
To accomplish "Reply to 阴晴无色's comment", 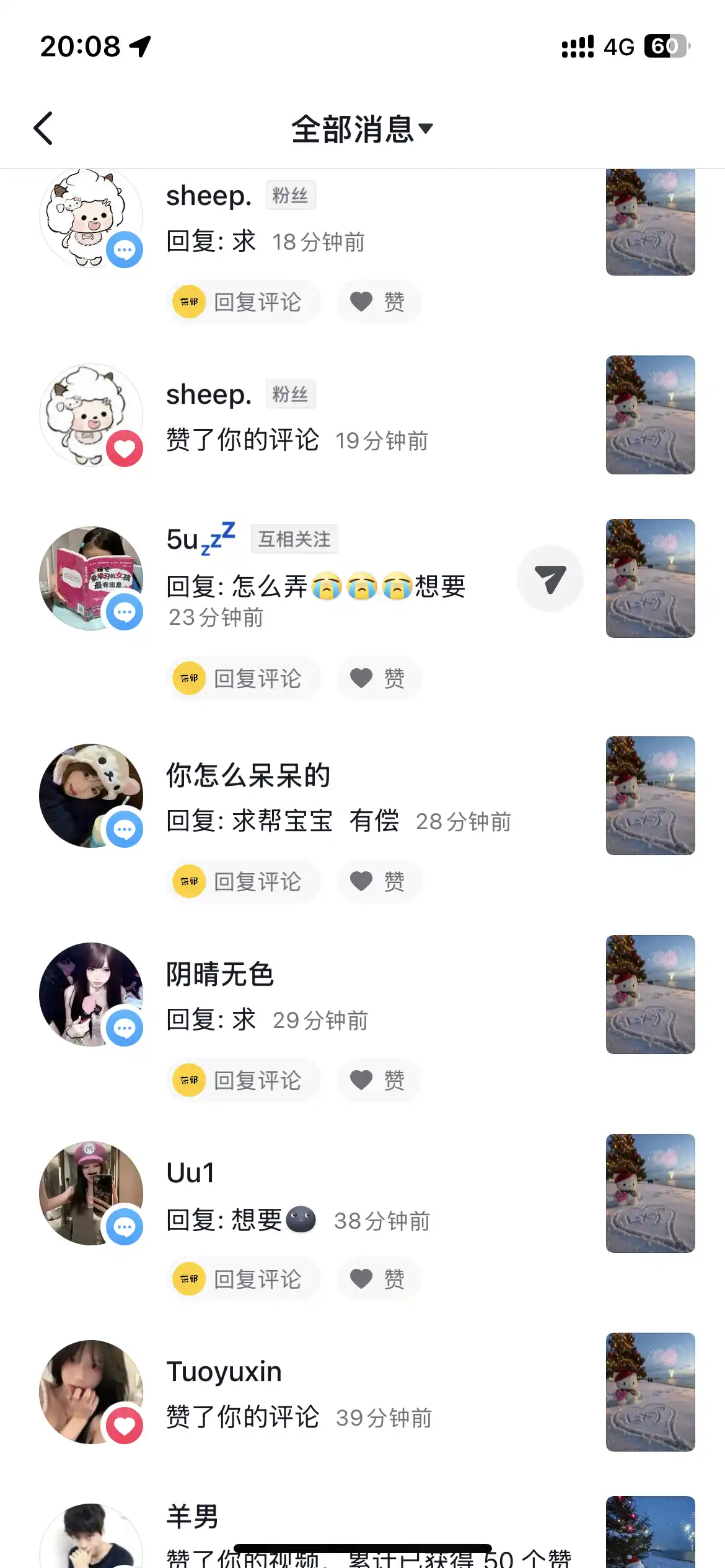I will pyautogui.click(x=244, y=1081).
